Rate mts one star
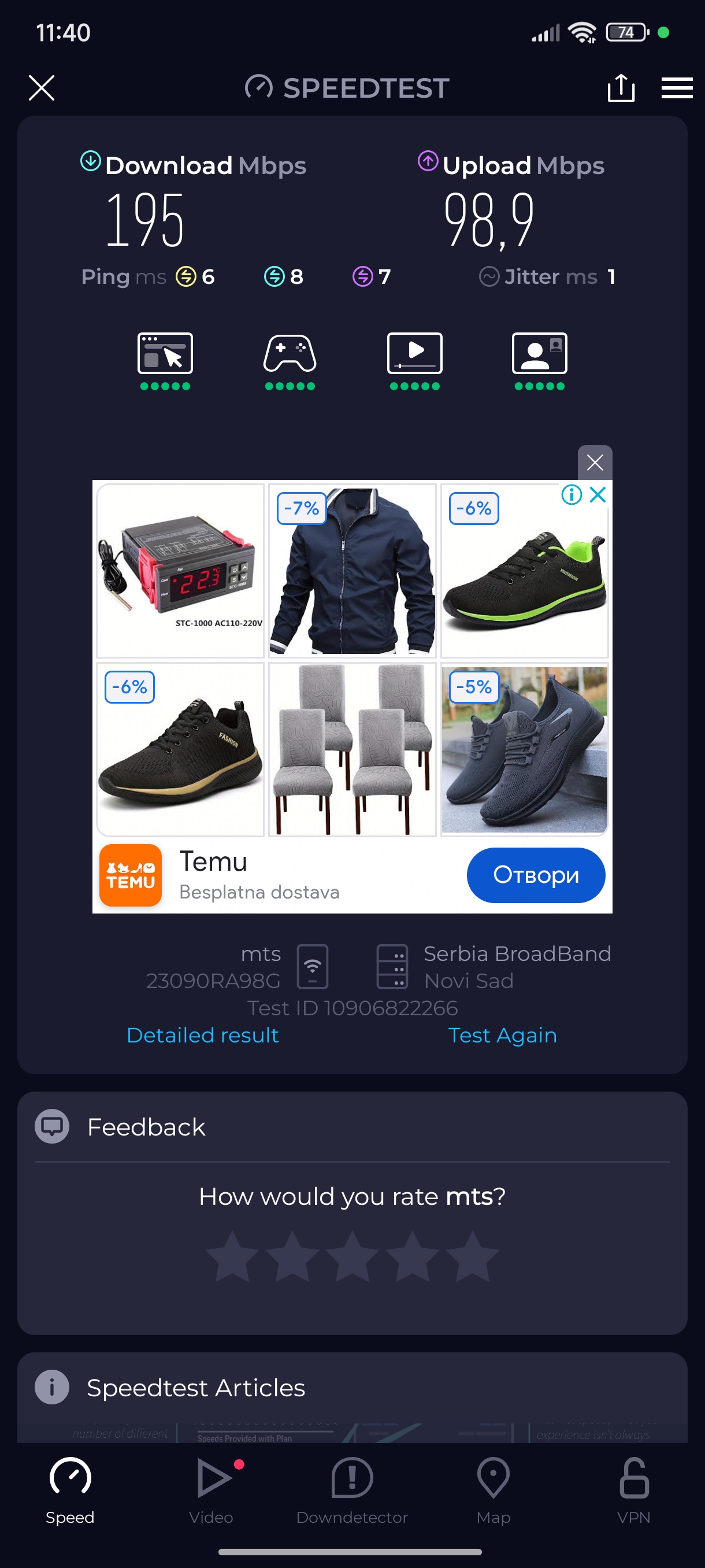 (x=232, y=1256)
